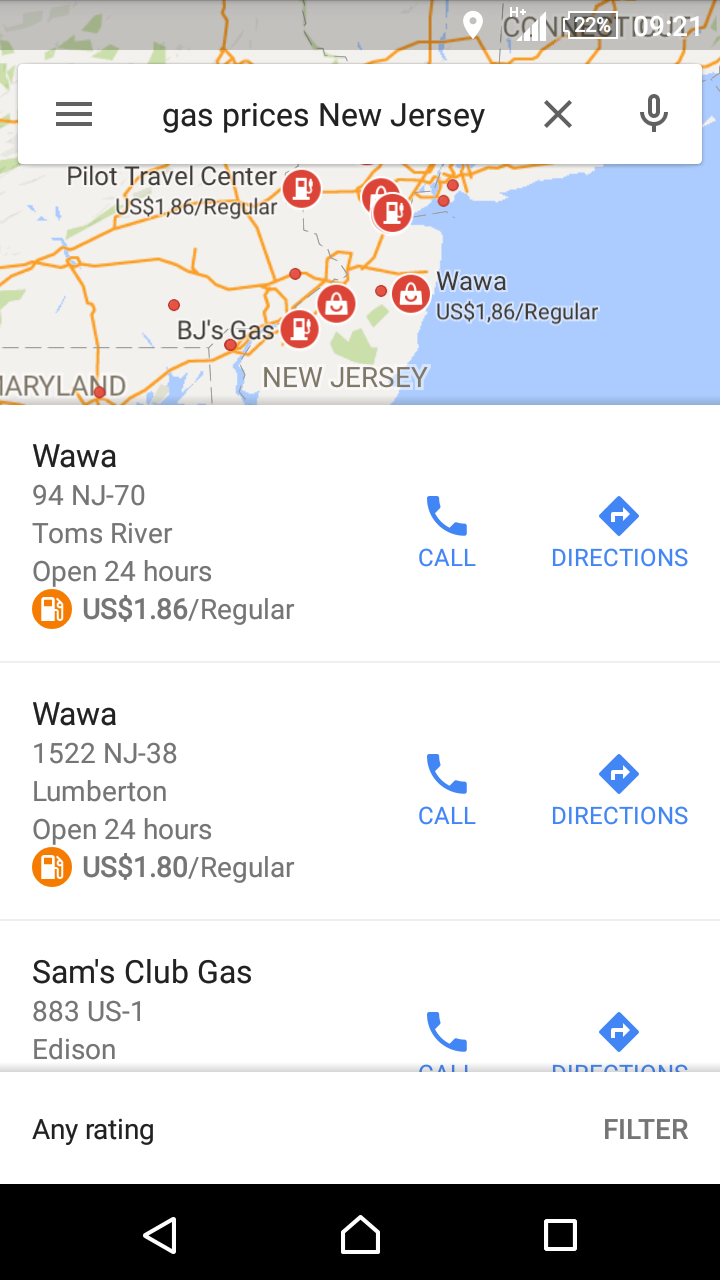This screenshot has width=720, height=1280.
Task: Select the Wawa pin on the map
Action: pos(410,293)
